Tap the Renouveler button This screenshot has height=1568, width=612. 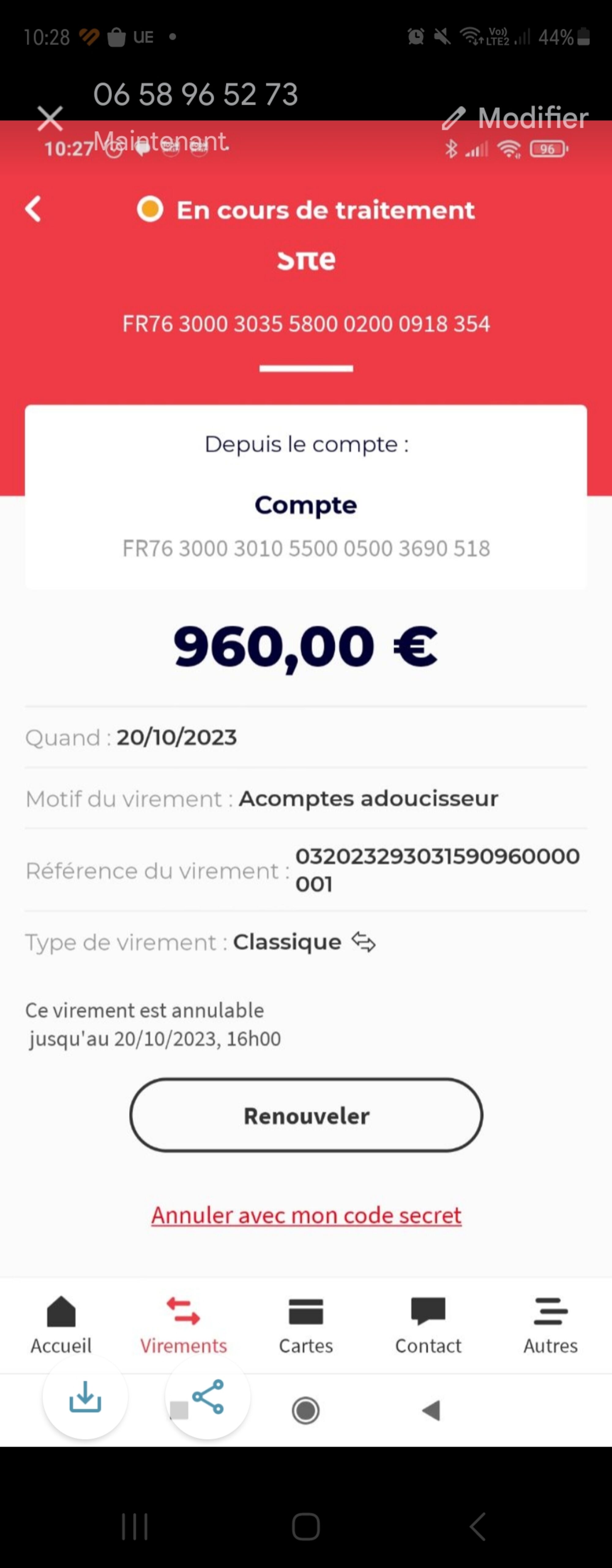tap(306, 1115)
